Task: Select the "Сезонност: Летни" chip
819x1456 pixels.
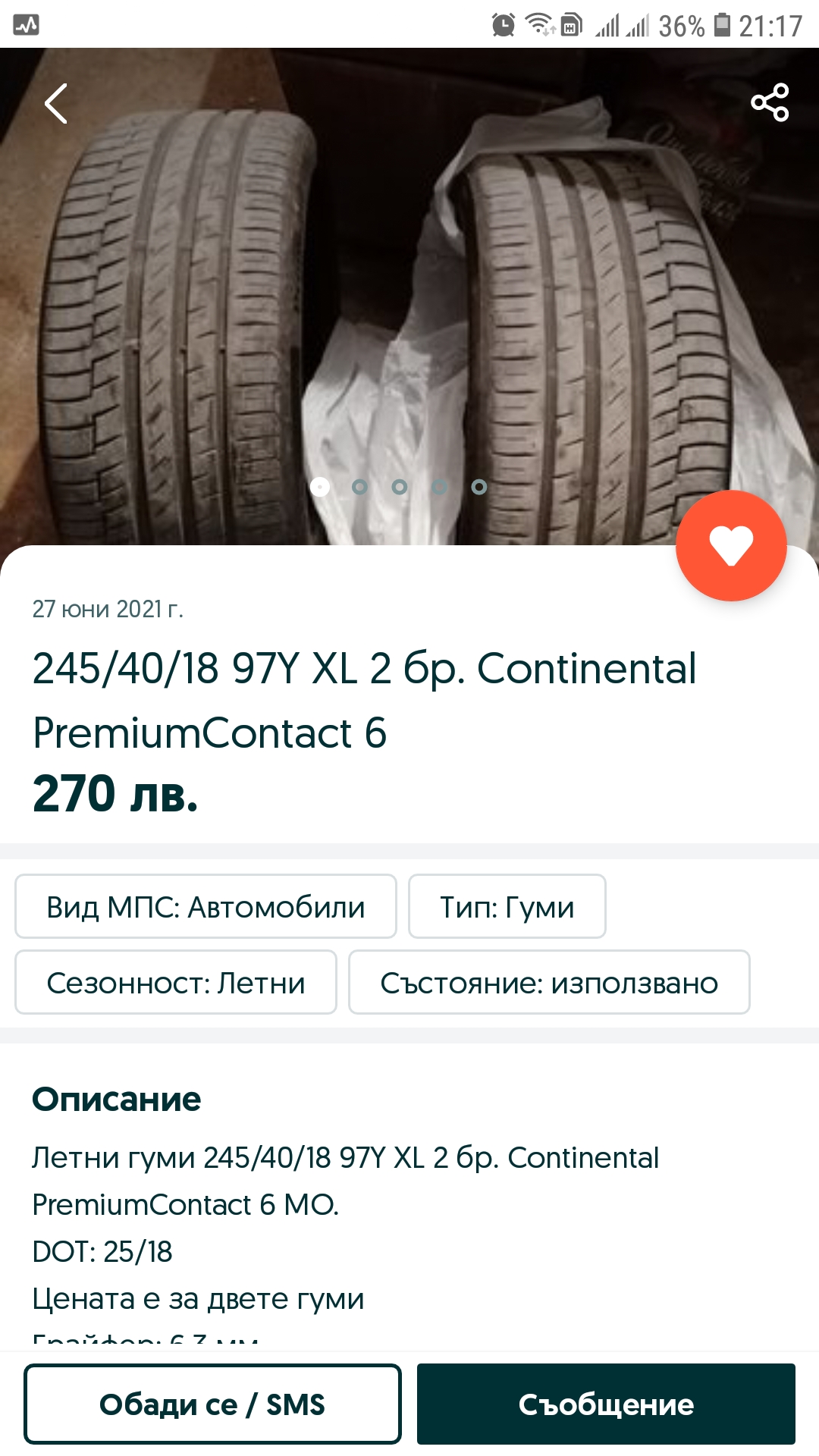Action: pyautogui.click(x=176, y=982)
